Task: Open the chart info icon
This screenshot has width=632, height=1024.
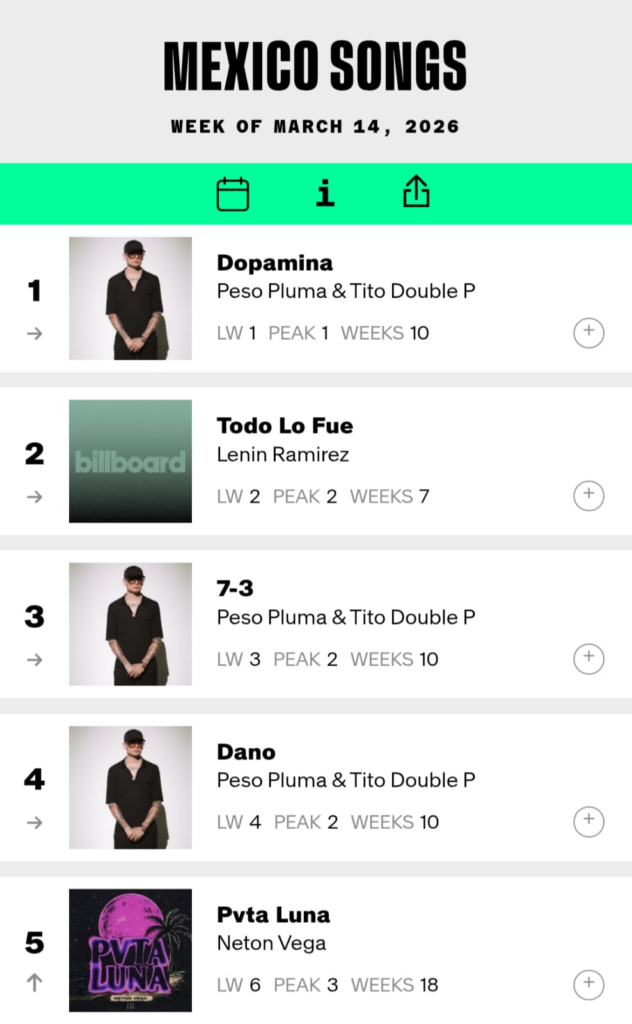Action: click(x=324, y=193)
